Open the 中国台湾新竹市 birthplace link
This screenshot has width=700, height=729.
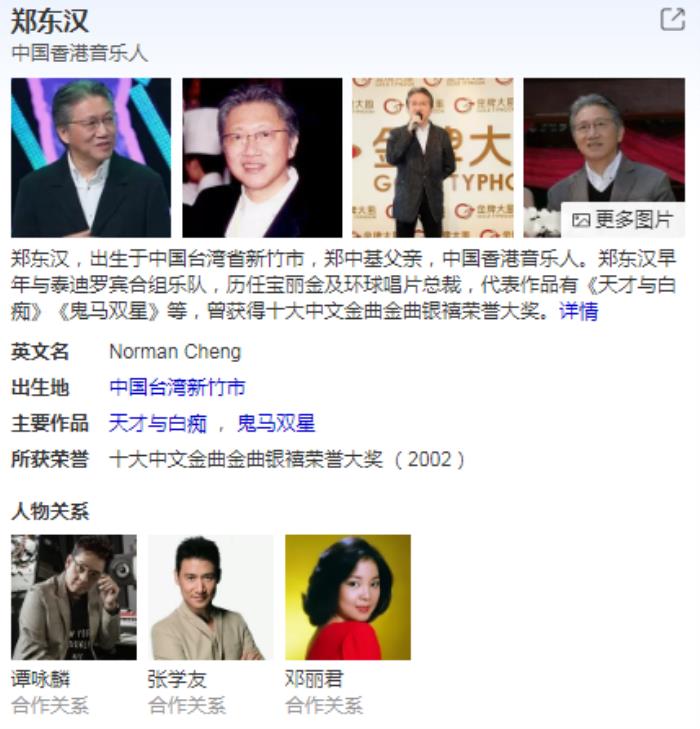click(177, 388)
